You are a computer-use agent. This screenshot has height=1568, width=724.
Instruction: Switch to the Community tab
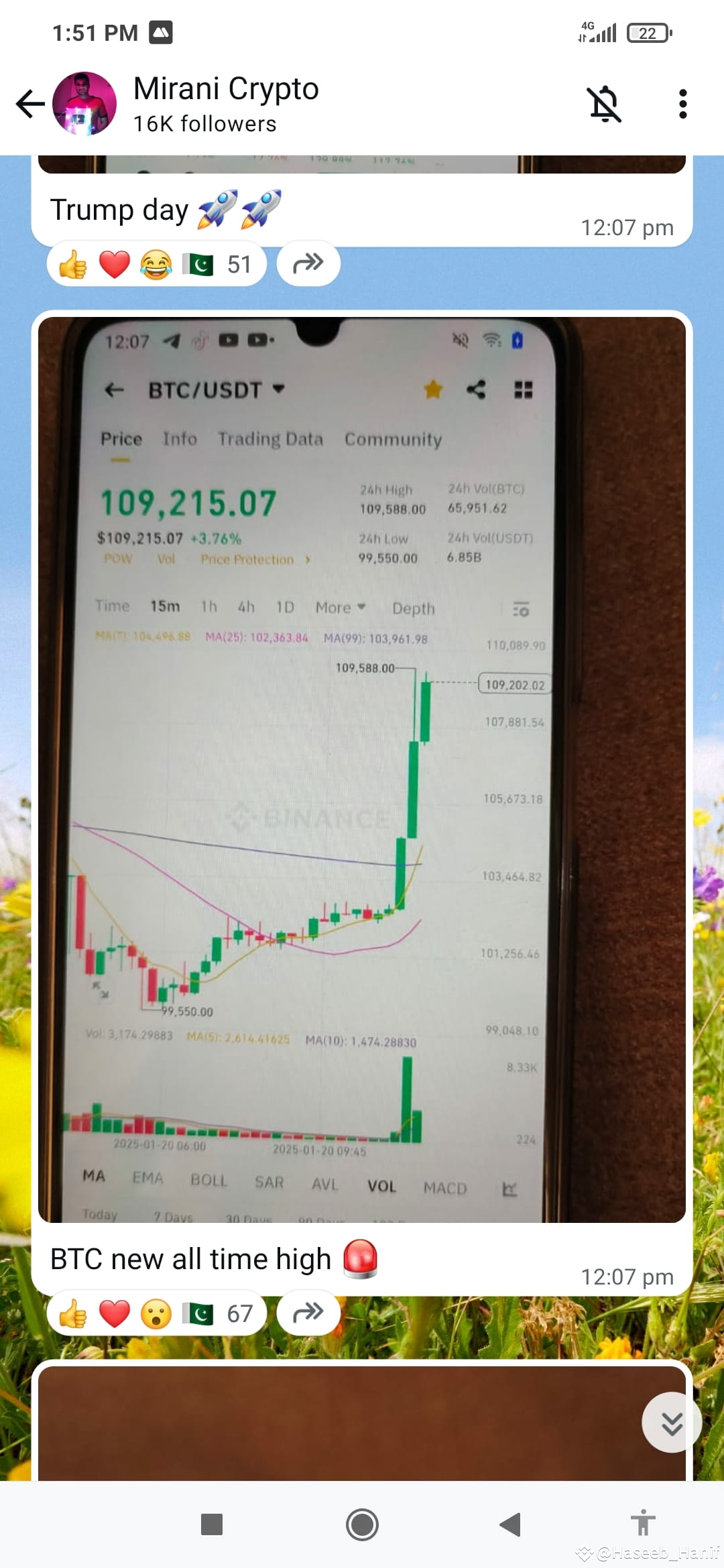(393, 440)
